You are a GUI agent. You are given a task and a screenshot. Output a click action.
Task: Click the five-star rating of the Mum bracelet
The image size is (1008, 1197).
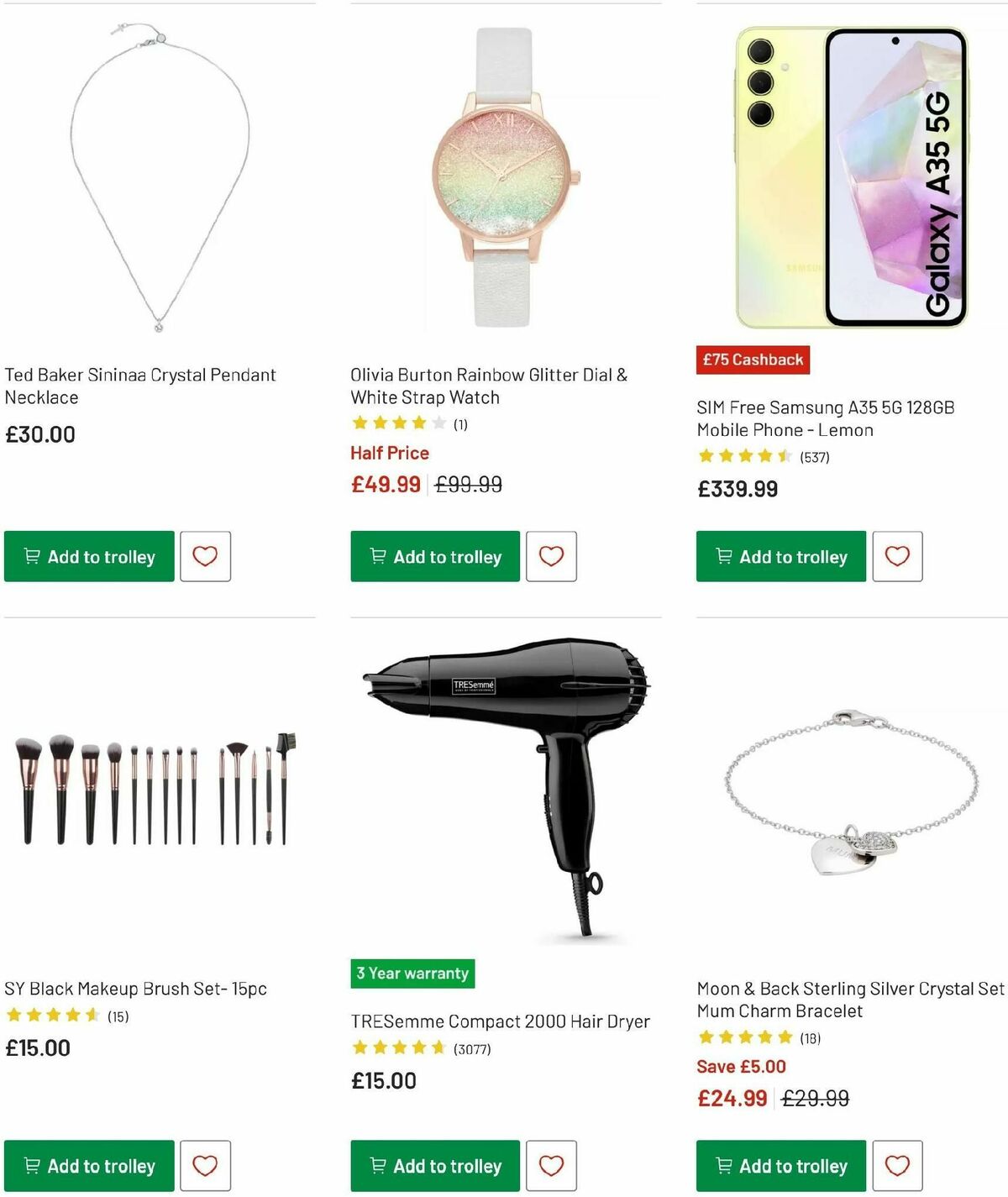(743, 1037)
